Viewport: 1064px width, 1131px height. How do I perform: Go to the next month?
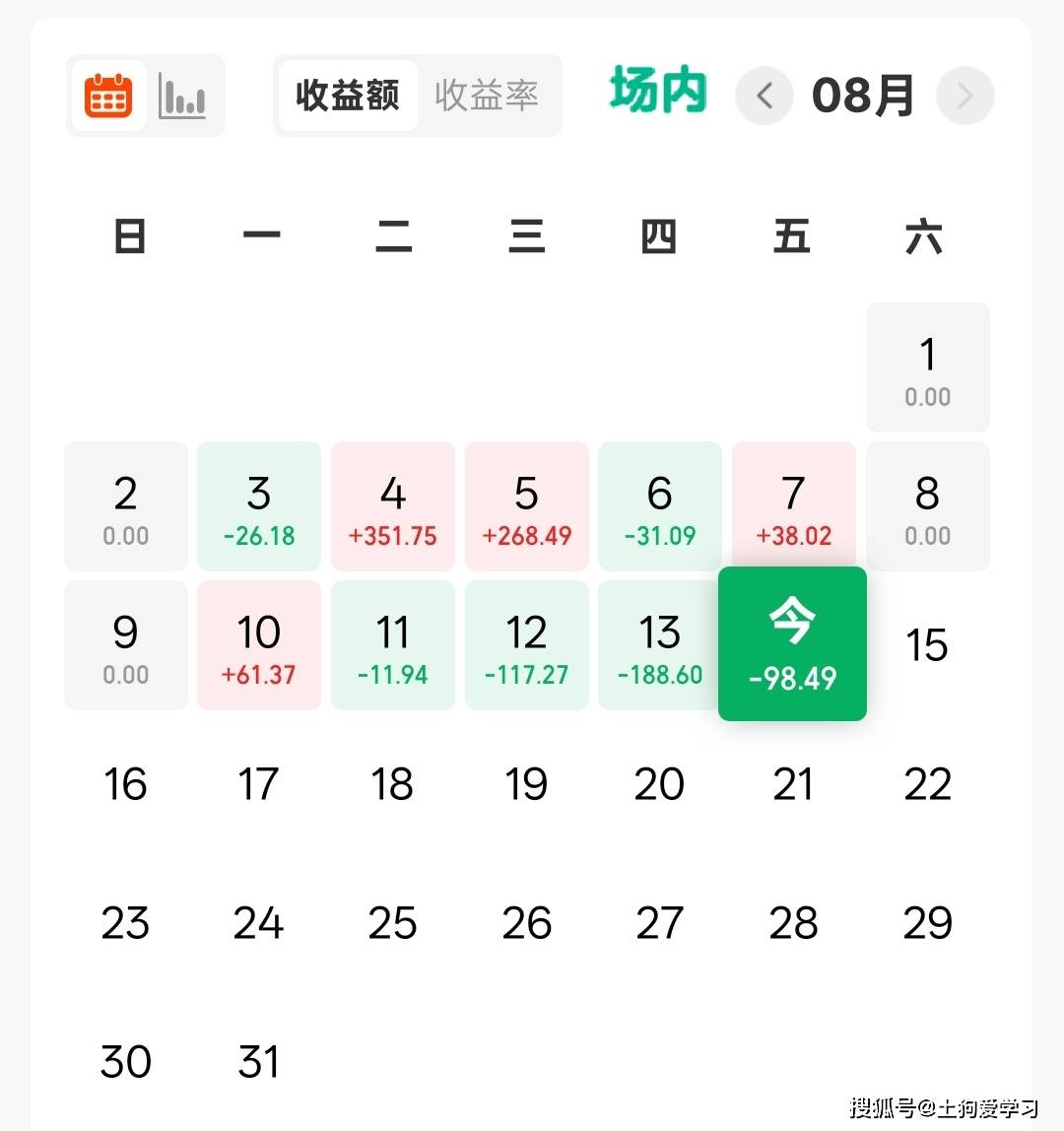[965, 96]
